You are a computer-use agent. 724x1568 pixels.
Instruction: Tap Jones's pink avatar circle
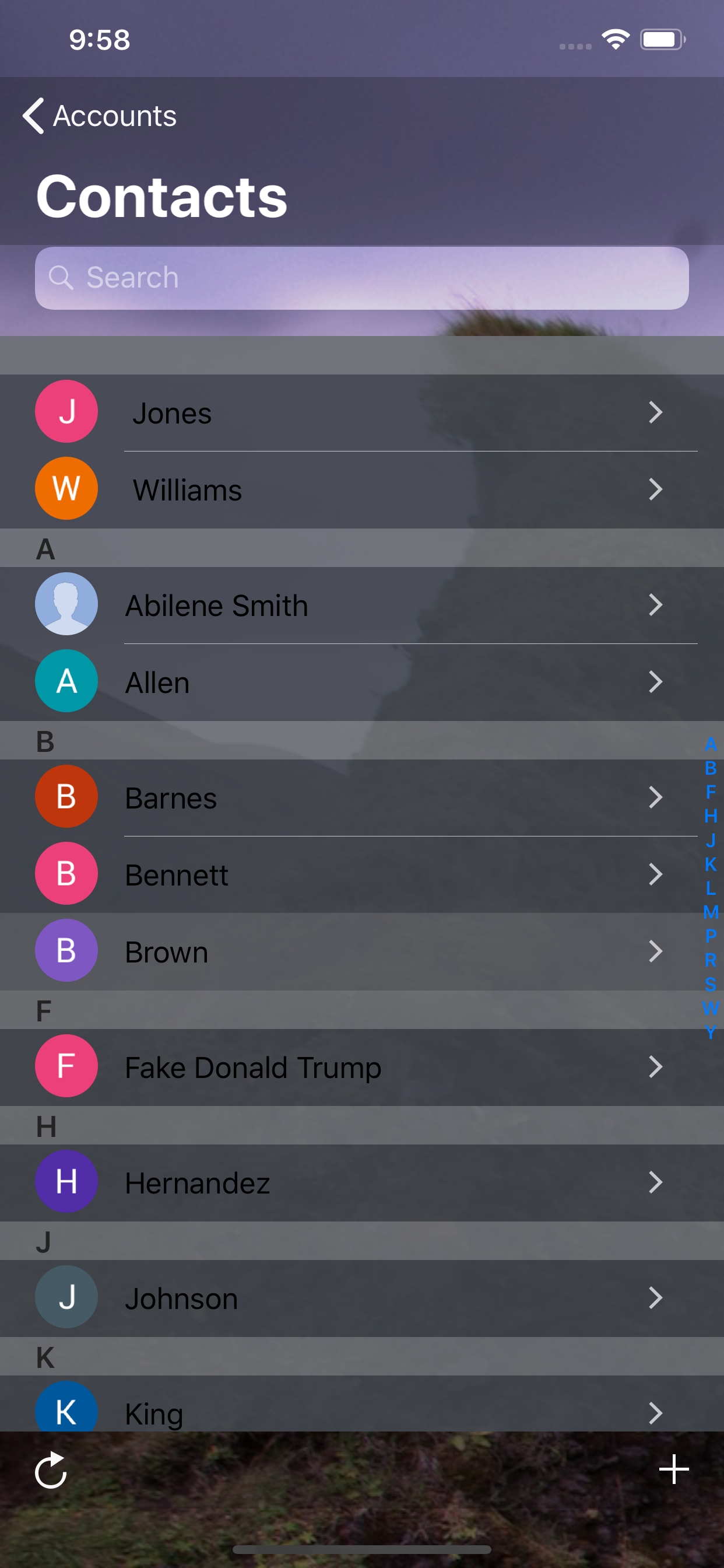[66, 411]
